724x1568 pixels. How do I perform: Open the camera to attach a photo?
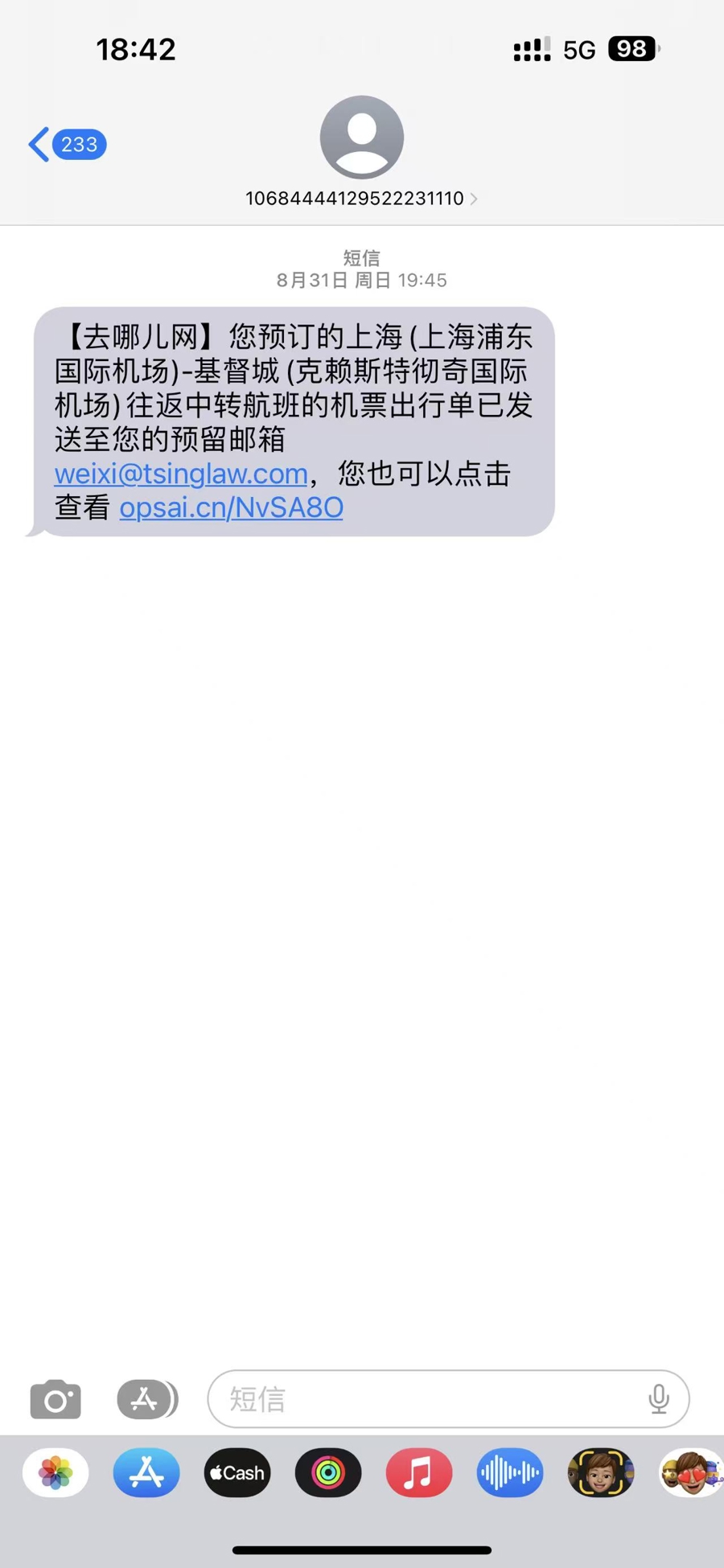click(56, 1400)
